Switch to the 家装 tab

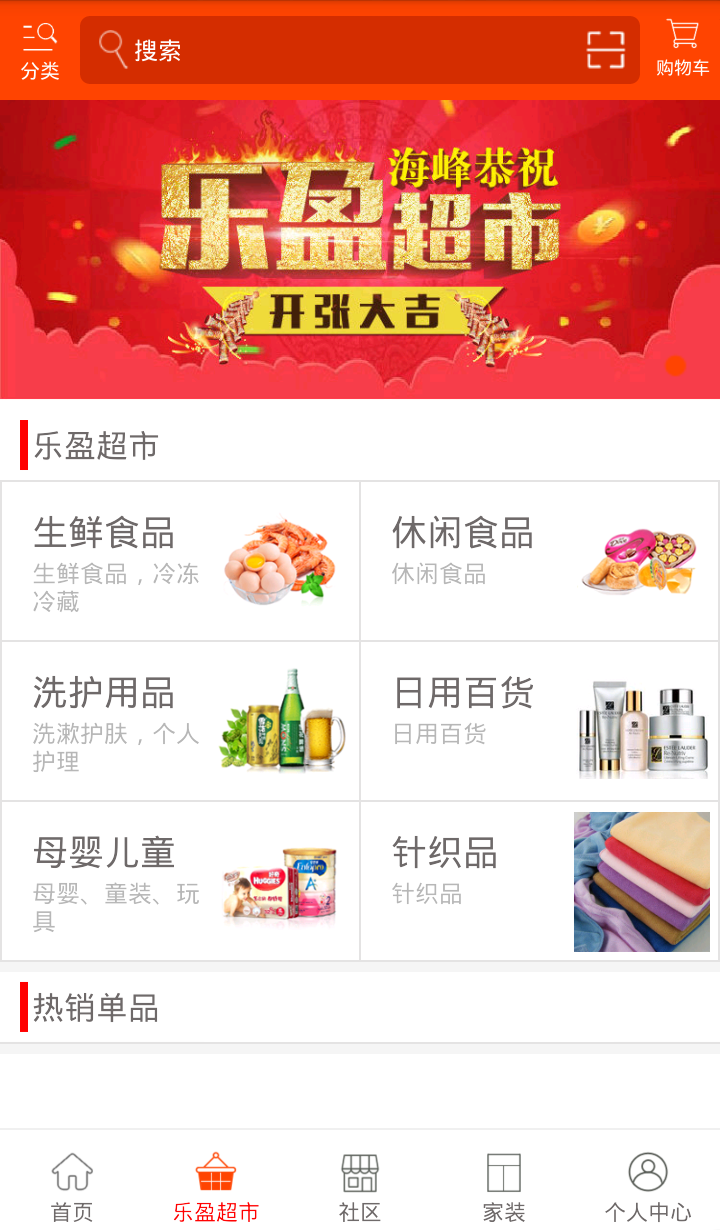coord(504,1186)
